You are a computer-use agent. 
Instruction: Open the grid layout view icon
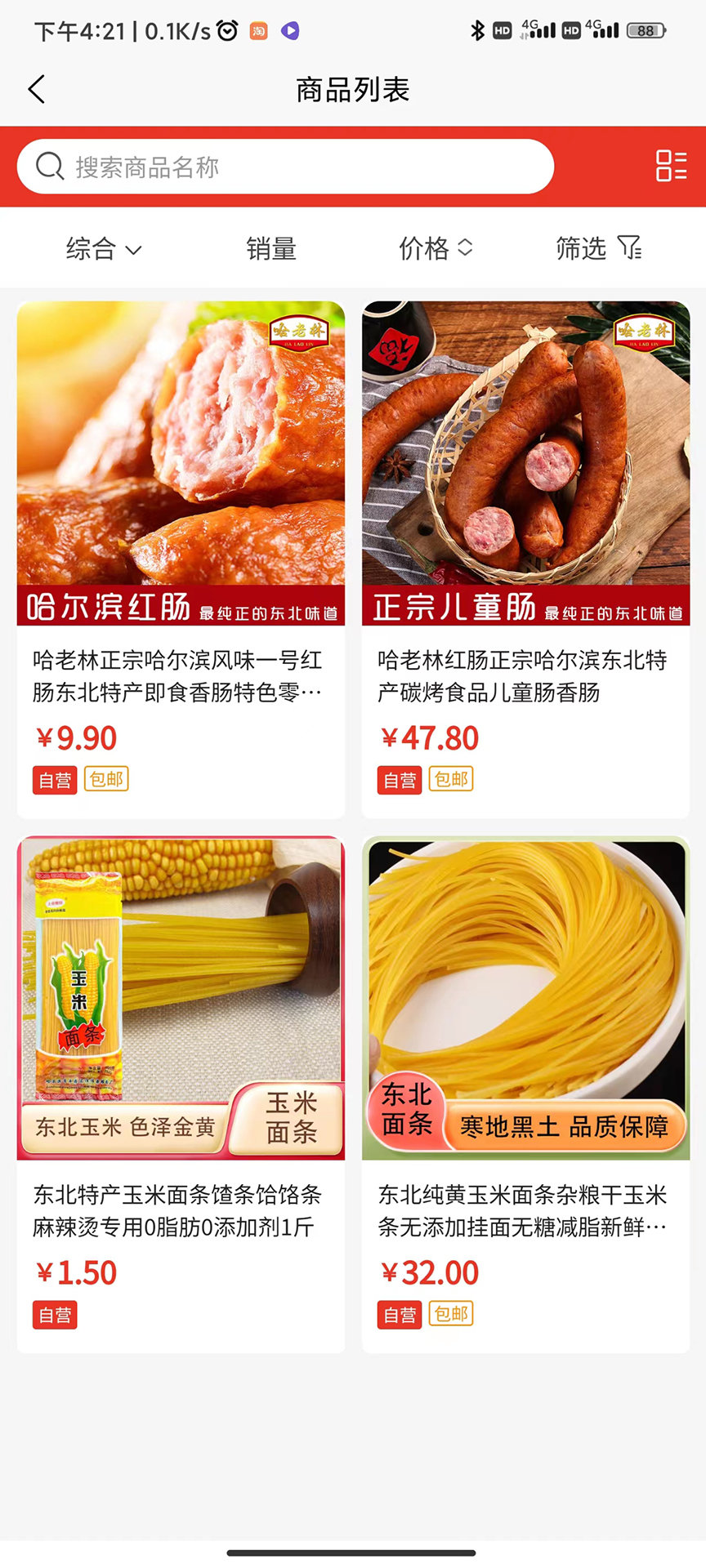click(x=672, y=165)
